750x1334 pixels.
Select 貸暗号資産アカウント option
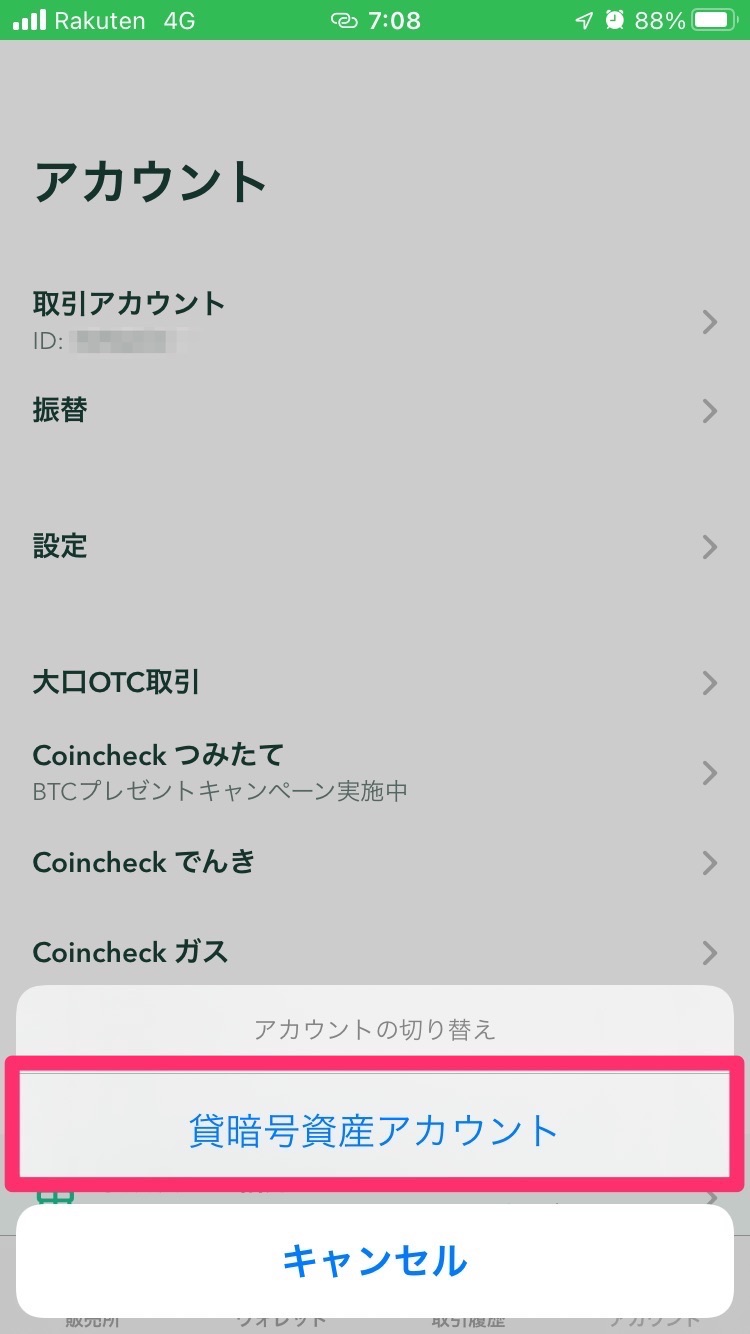[374, 1130]
